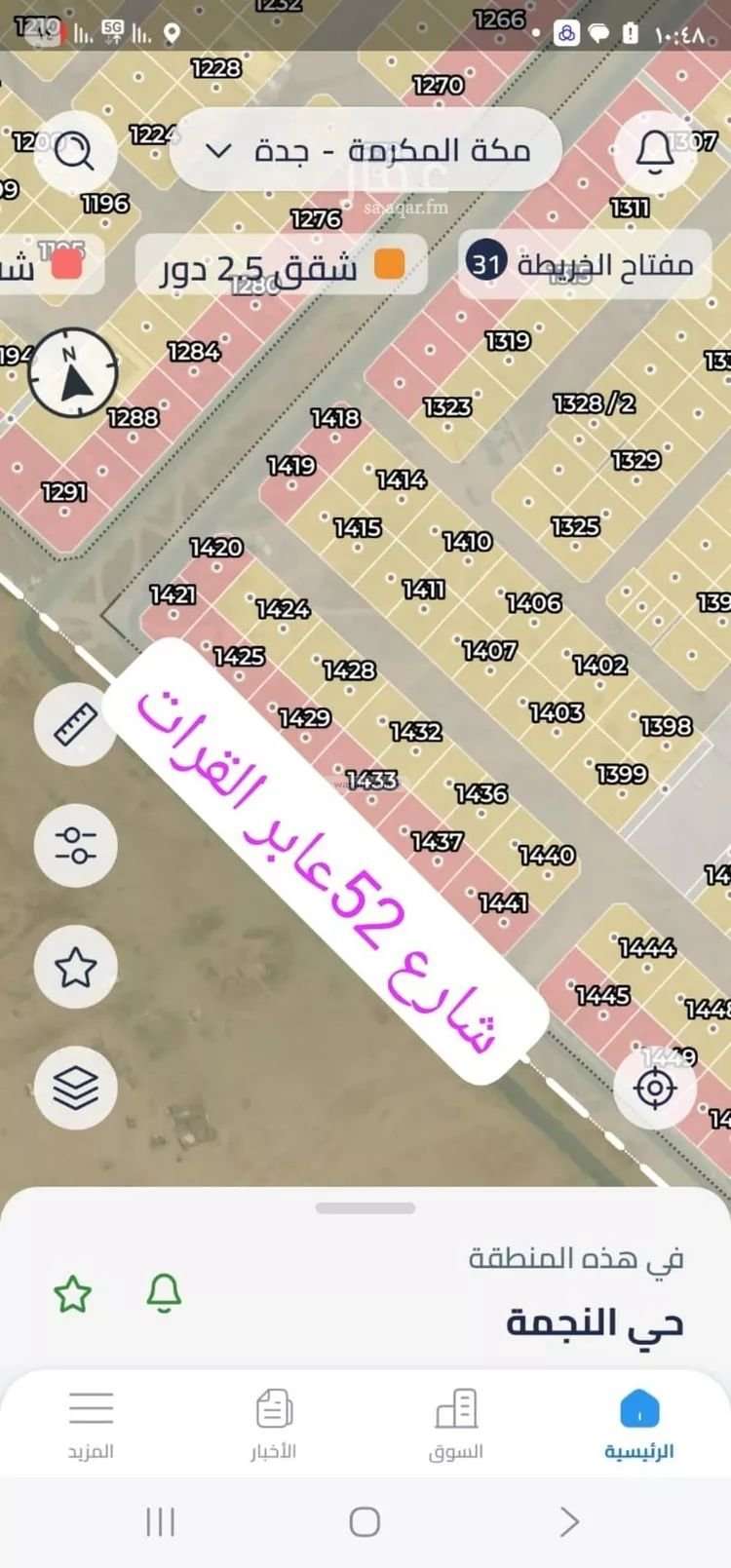The height and width of the screenshot is (1568, 731).
Task: Open the notifications bell on the map
Action: coord(655,151)
